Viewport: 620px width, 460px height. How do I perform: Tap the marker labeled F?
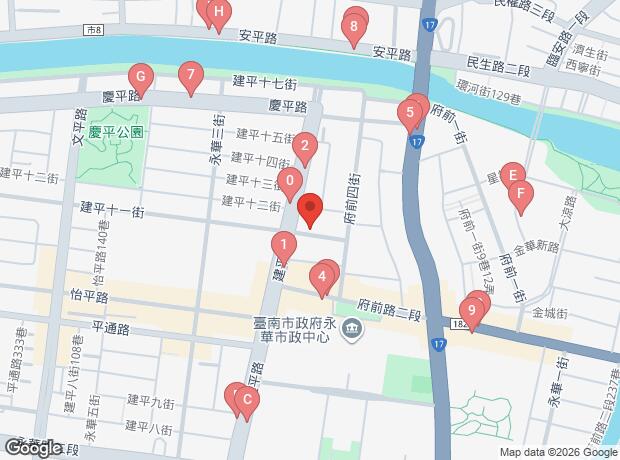(521, 194)
